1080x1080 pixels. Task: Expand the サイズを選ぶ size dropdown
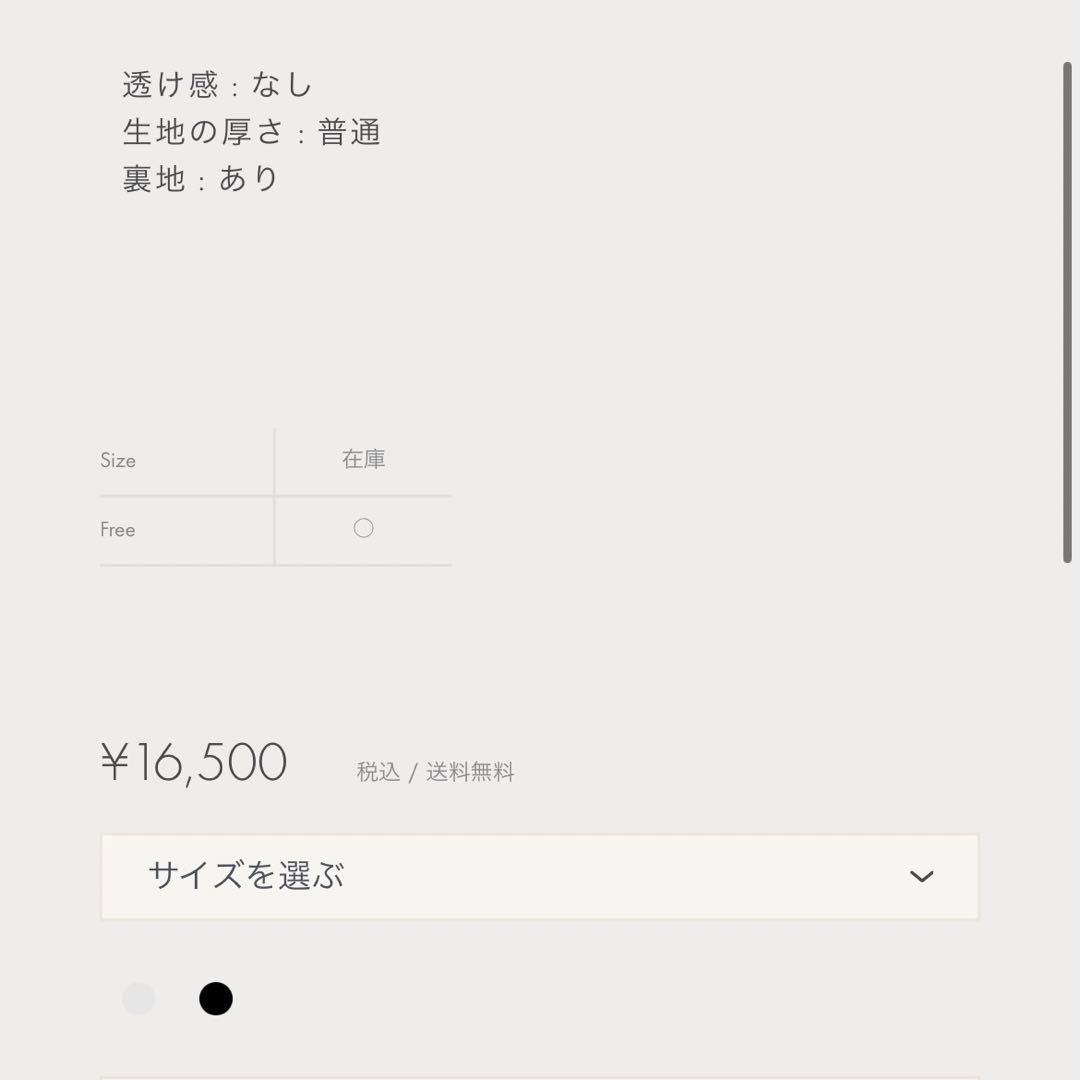tap(540, 877)
